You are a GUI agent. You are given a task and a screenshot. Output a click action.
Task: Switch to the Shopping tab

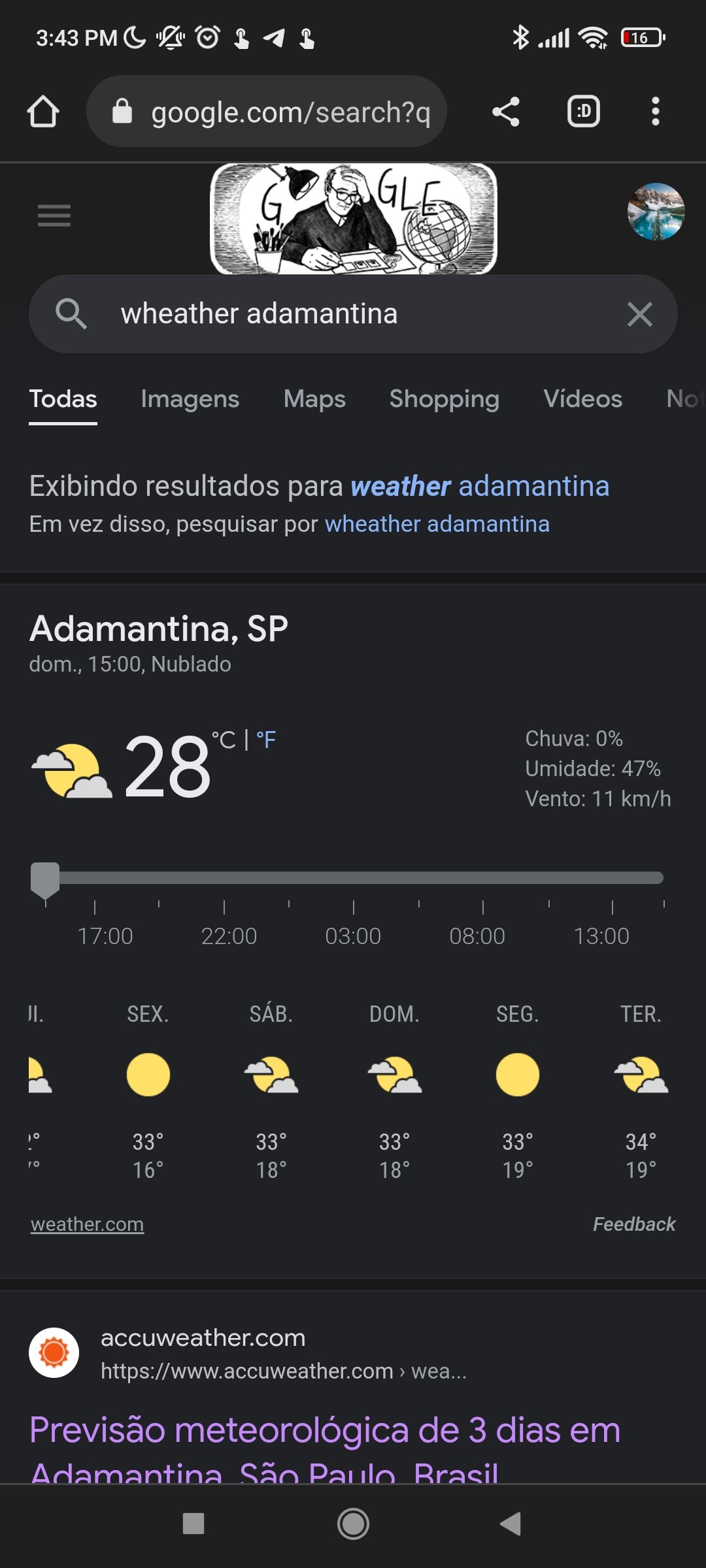(x=445, y=399)
